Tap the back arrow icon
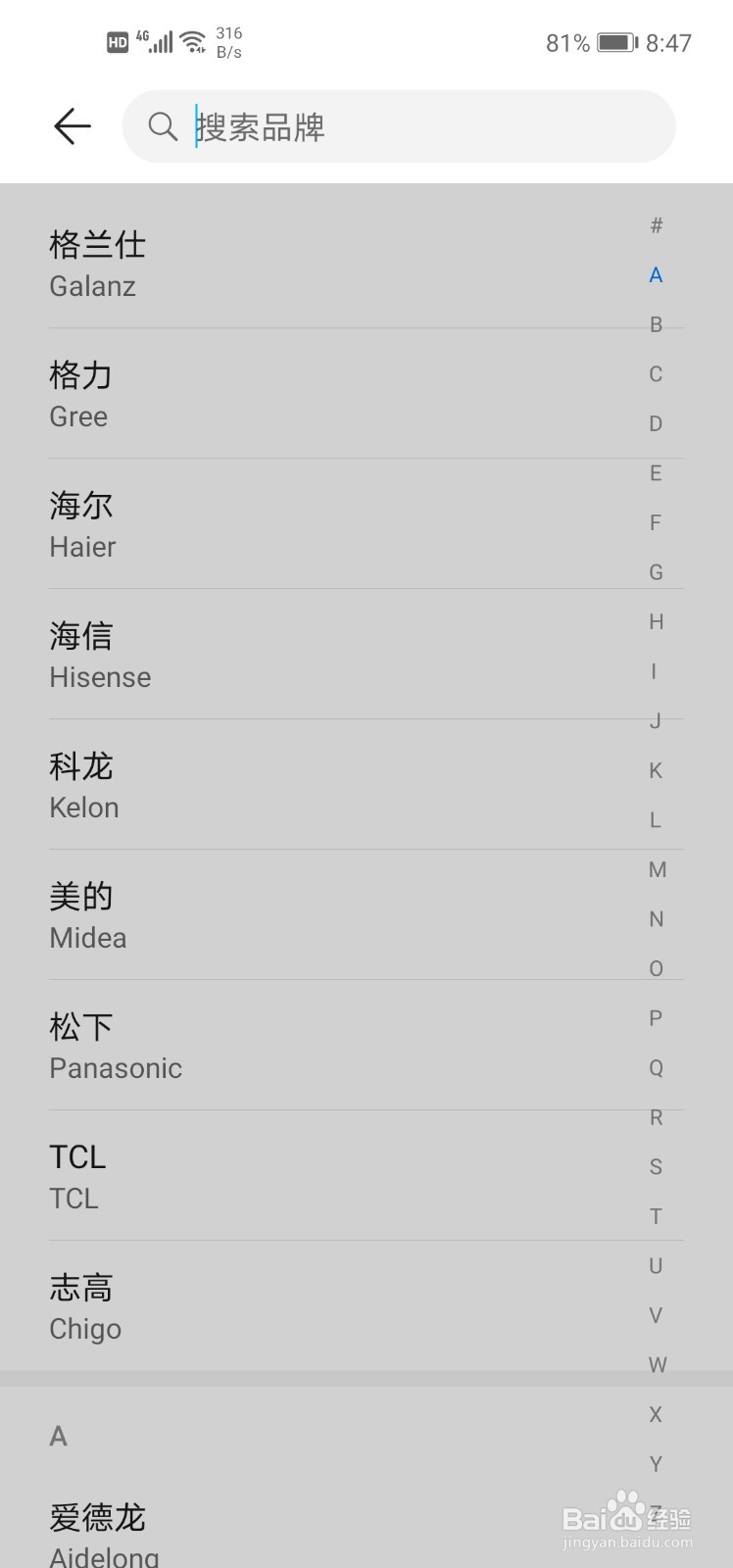Screen dimensions: 733x1568 pos(72,126)
